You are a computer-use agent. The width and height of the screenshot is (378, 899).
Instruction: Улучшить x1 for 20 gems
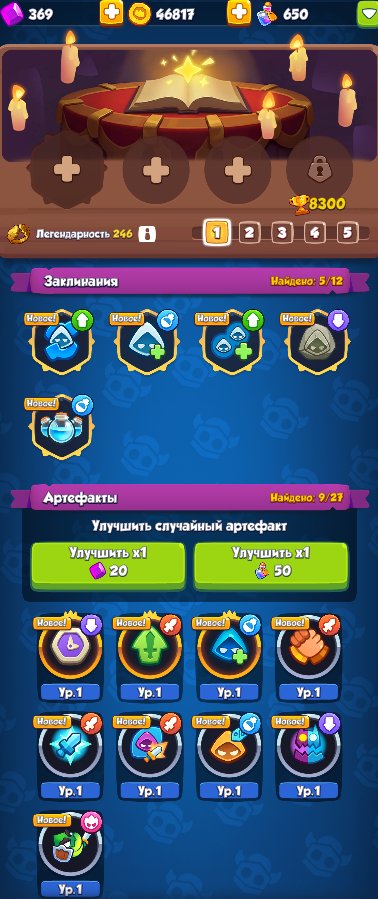coord(108,565)
